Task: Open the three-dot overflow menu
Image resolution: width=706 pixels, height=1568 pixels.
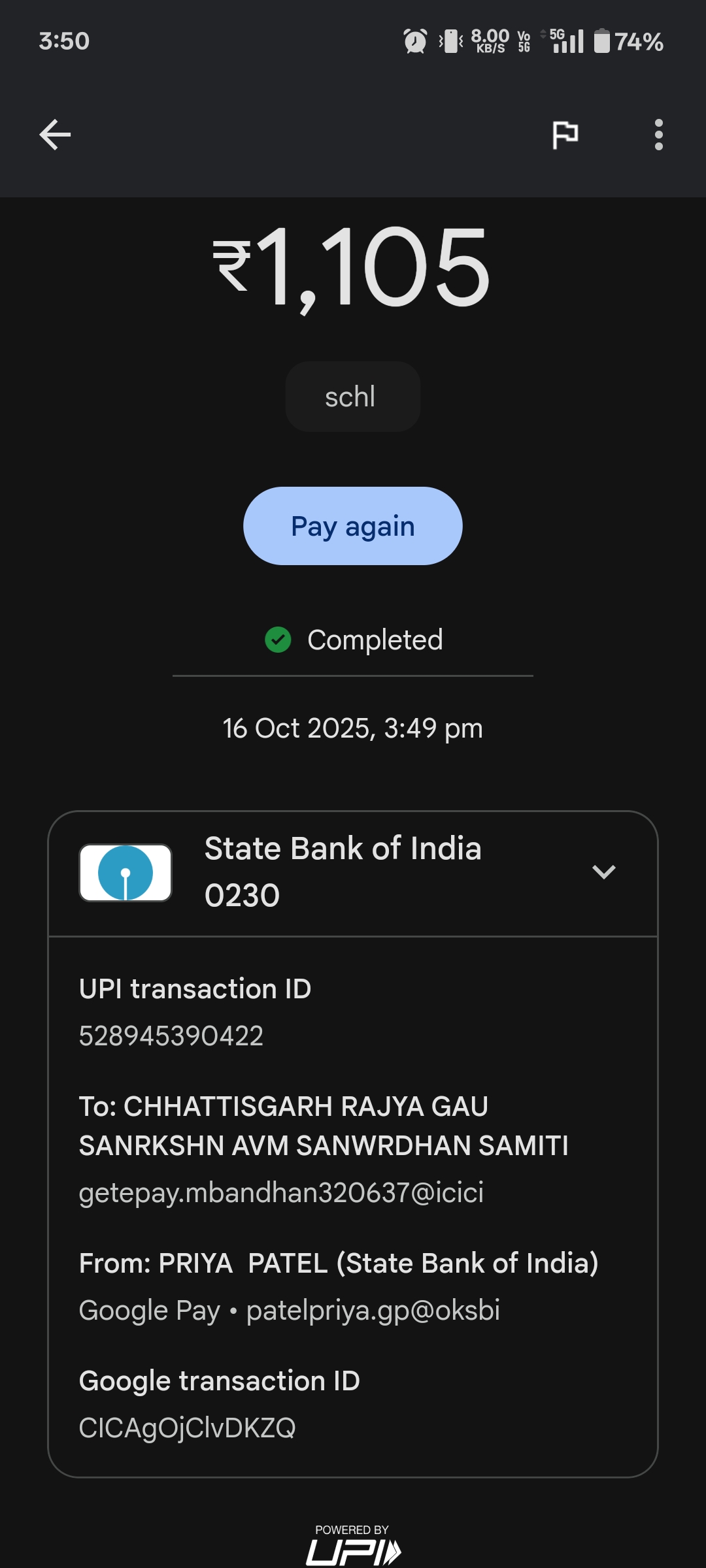Action: click(x=658, y=135)
